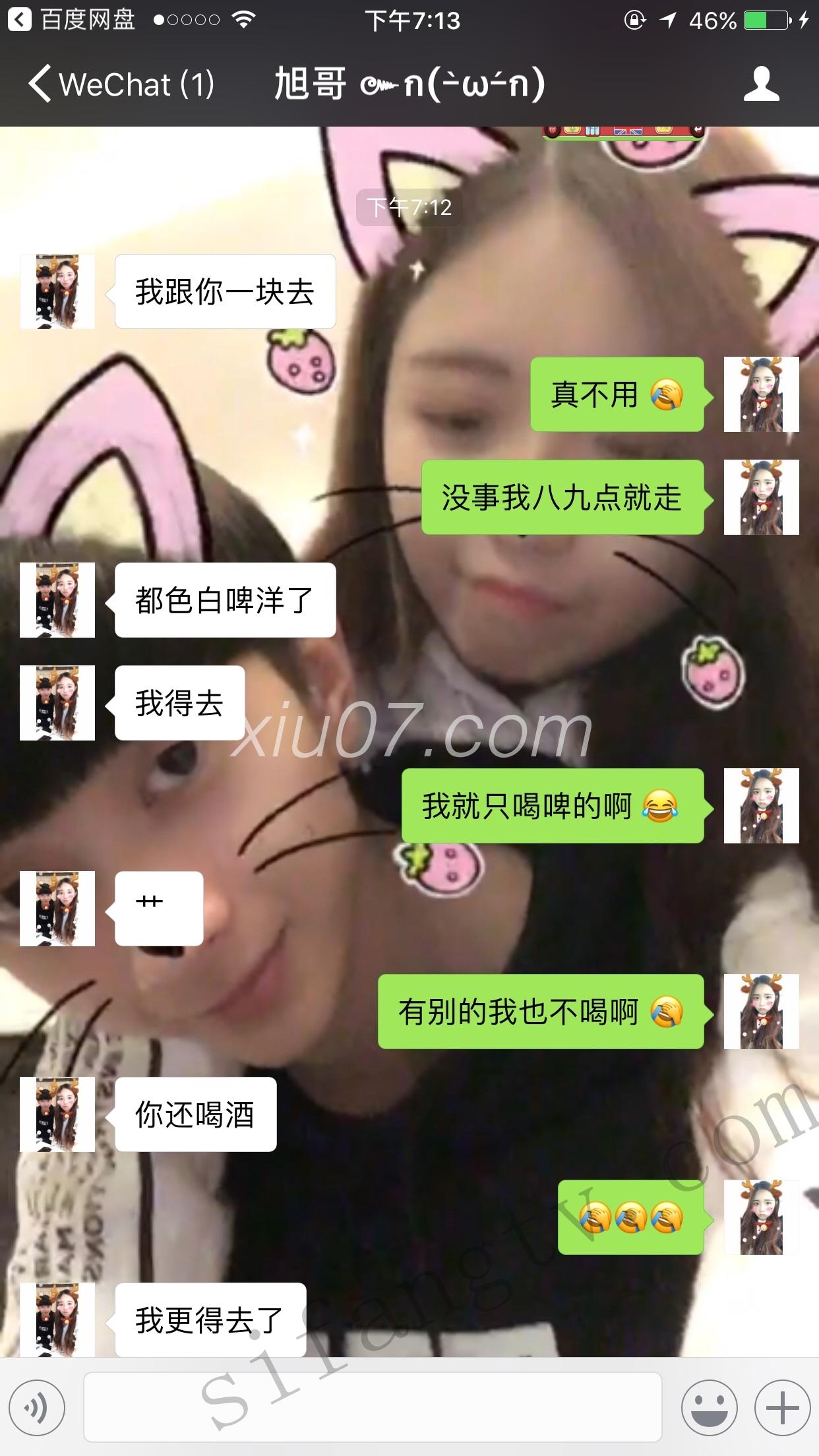Screen dimensions: 819x1456
Task: Tap the message text field
Action: pos(373,1408)
